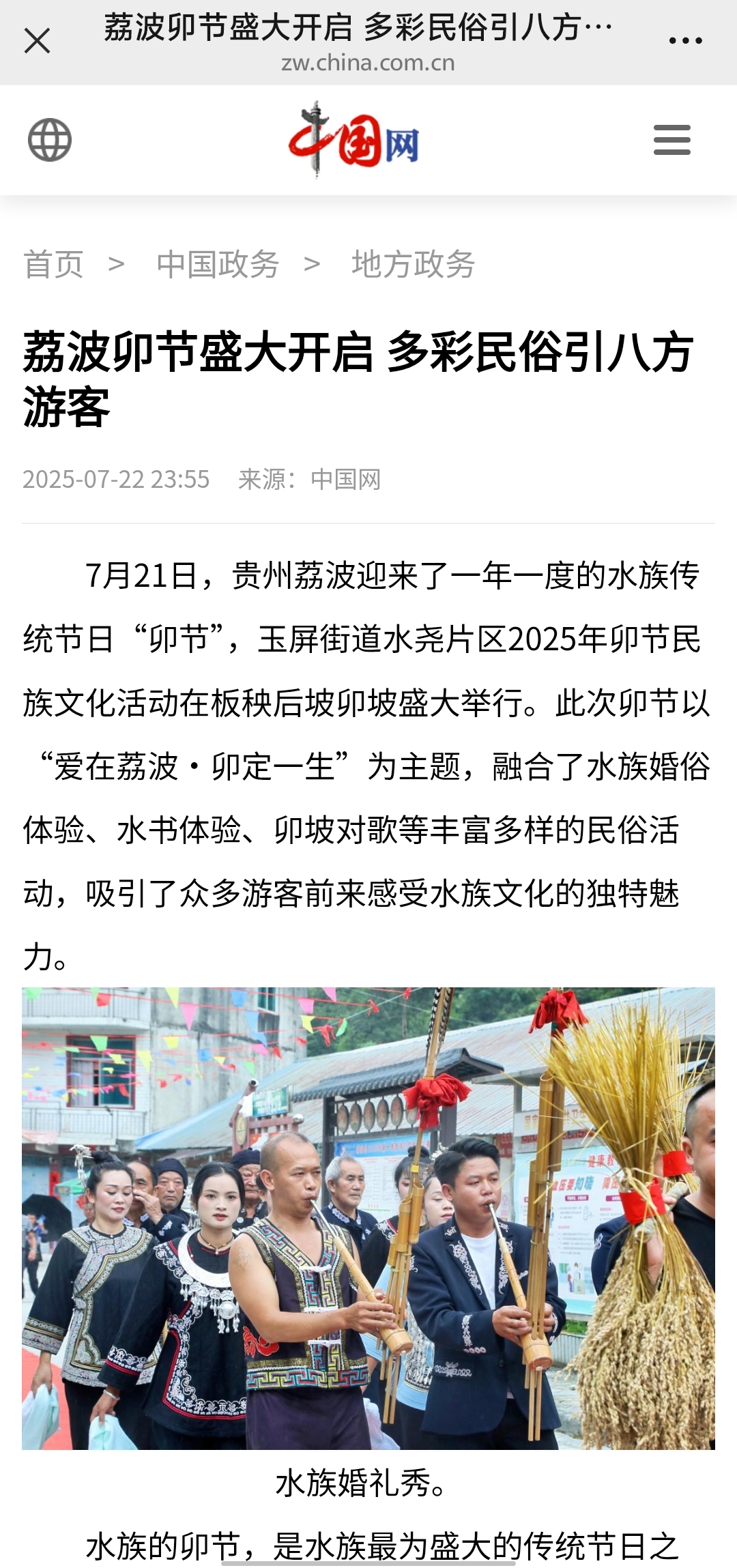The height and width of the screenshot is (1568, 737).
Task: View the 水族婚礼秀 article photo
Action: tap(369, 1218)
